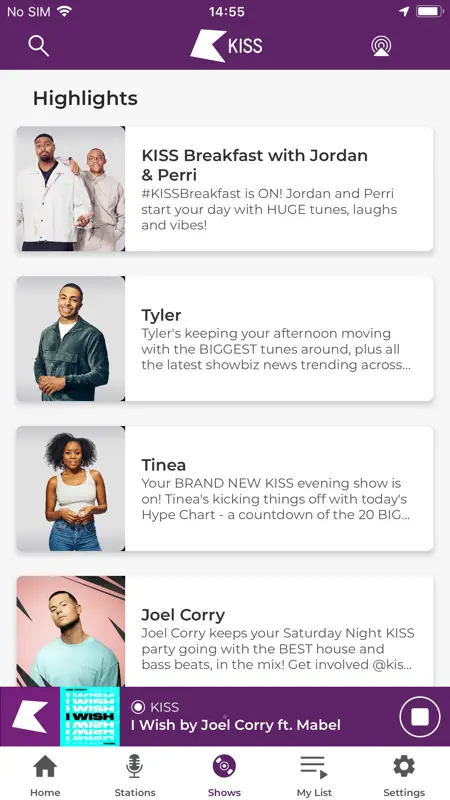Open Tinea's evening show card
The height and width of the screenshot is (800, 450).
coord(225,489)
